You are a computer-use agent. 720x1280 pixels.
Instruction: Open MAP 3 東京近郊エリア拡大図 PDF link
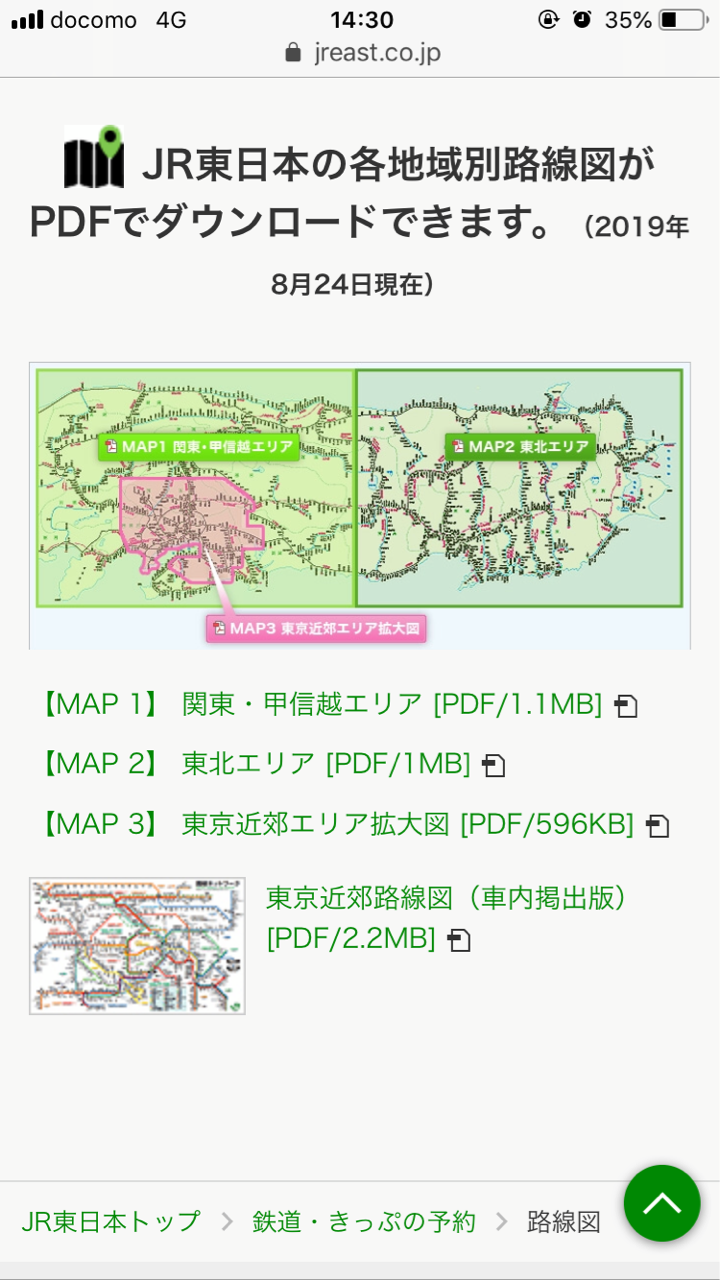[x=350, y=824]
